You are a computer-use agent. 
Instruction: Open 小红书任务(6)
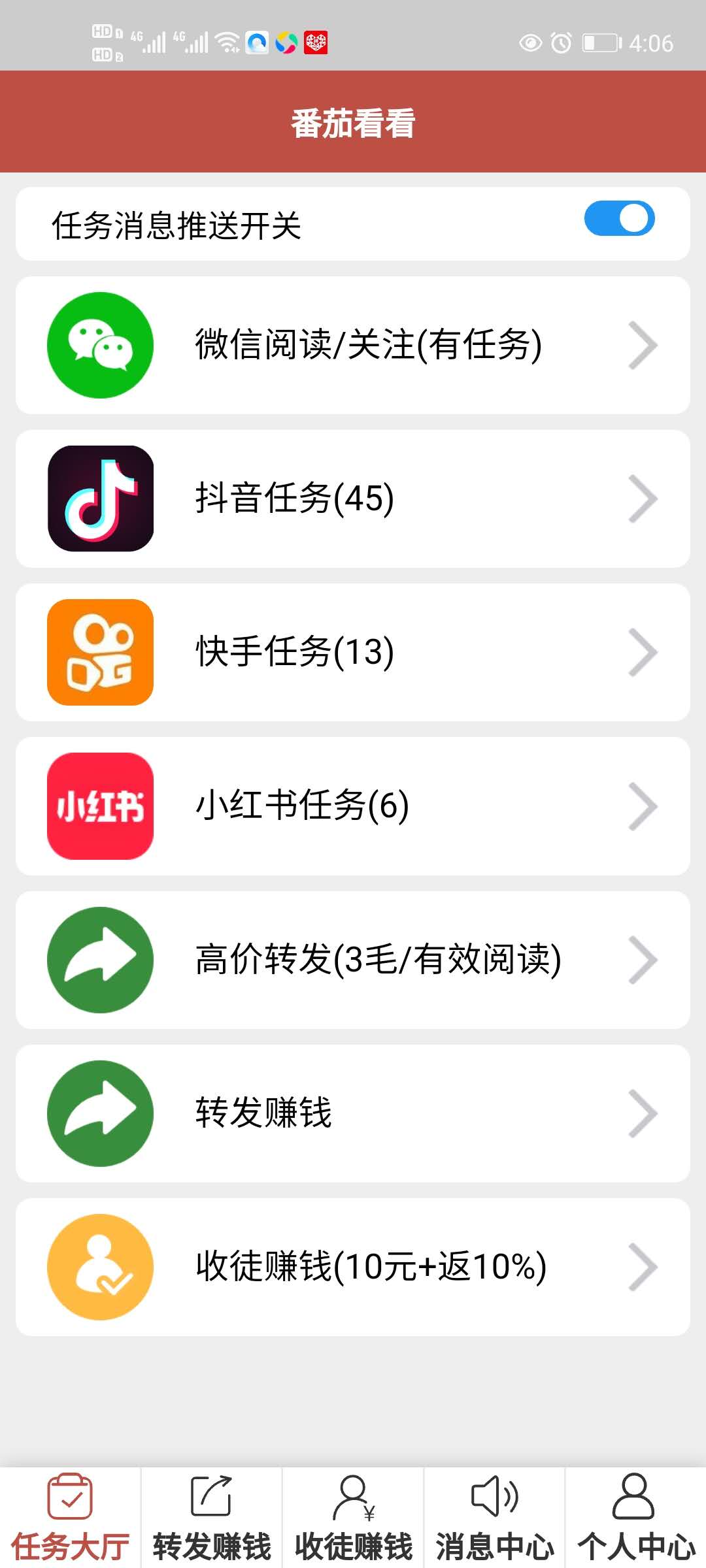point(353,806)
